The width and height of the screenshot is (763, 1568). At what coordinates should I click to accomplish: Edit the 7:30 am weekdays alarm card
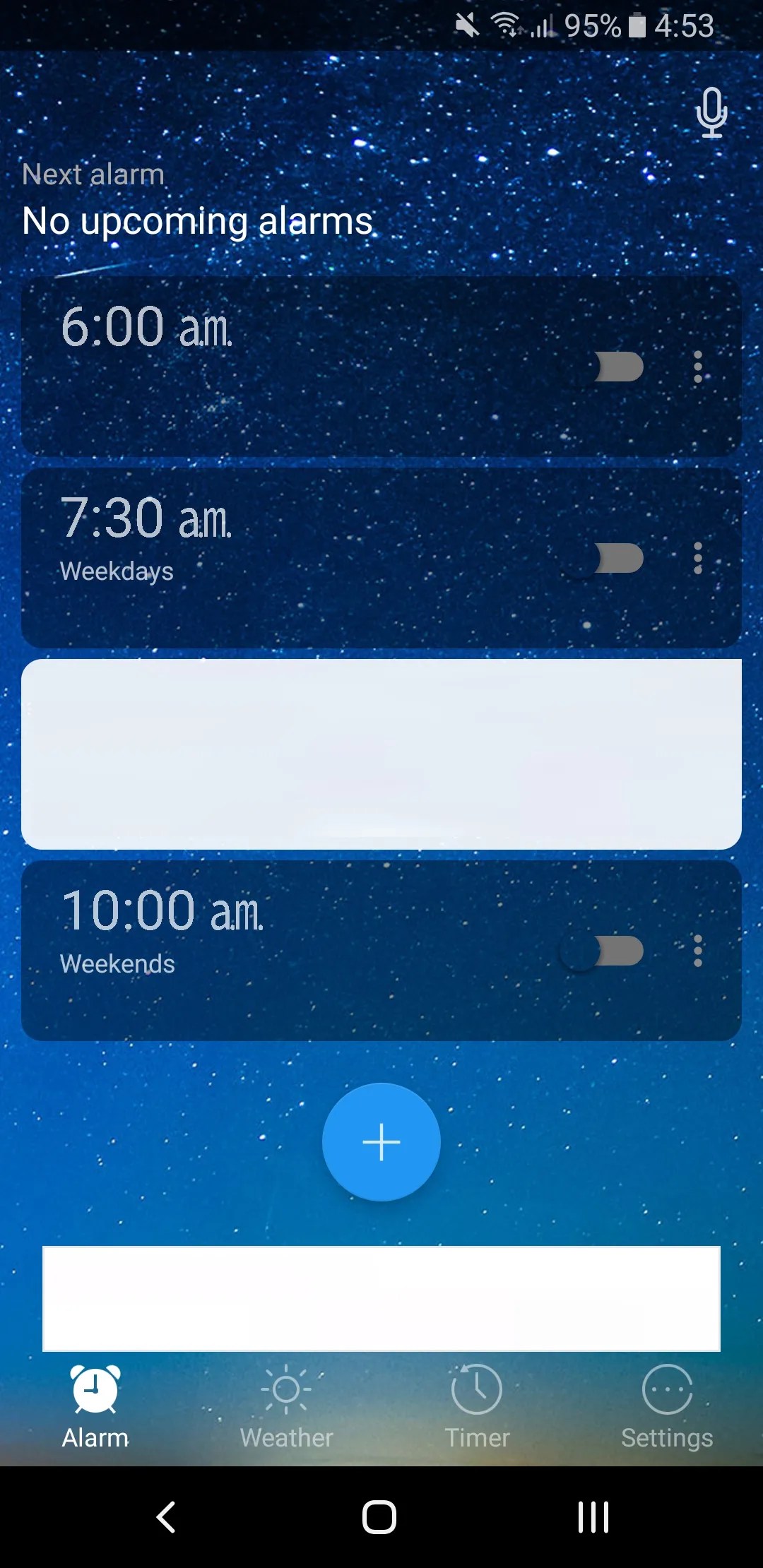tap(283, 558)
